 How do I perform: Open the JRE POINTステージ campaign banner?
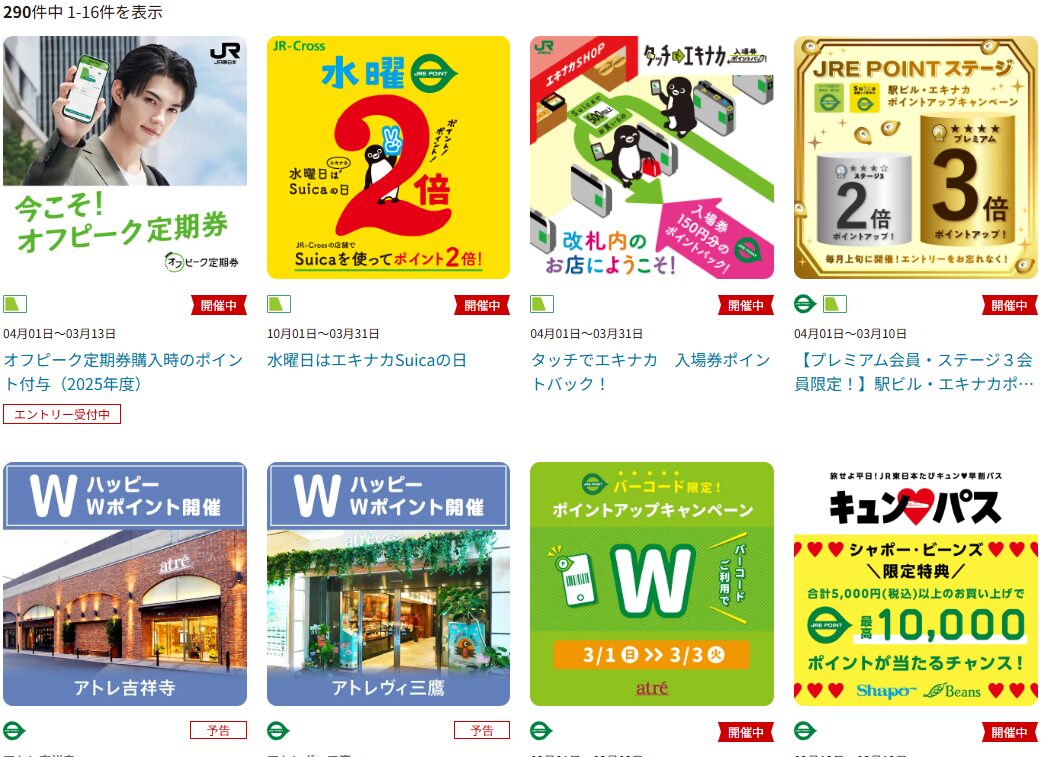pyautogui.click(x=915, y=158)
